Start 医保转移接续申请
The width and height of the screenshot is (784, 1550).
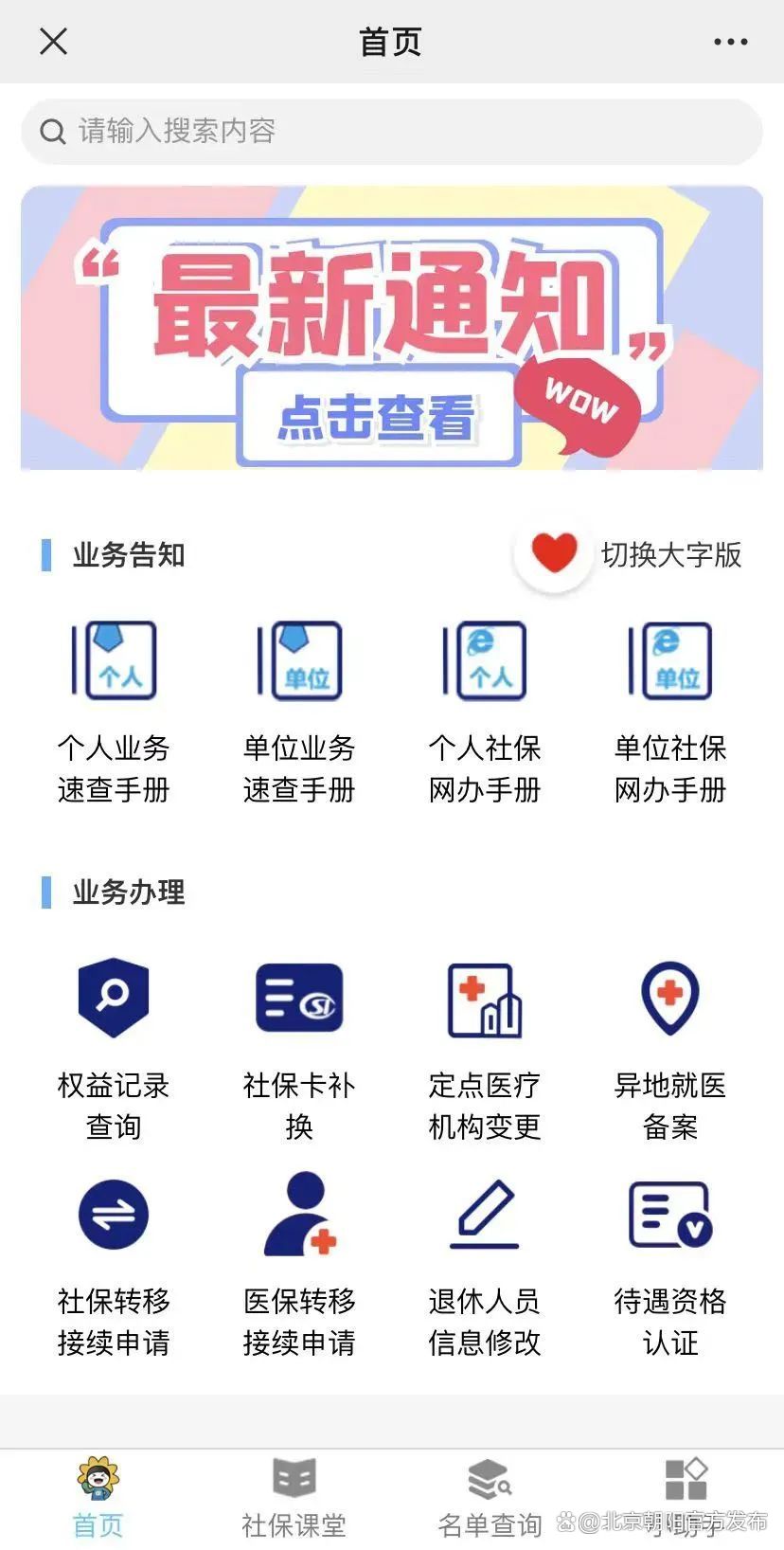pyautogui.click(x=299, y=1263)
